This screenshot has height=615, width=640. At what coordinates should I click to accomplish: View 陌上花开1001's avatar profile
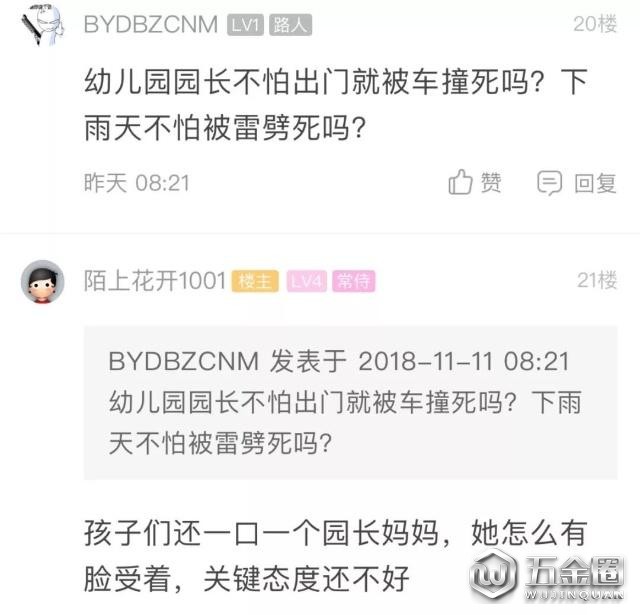coord(42,283)
